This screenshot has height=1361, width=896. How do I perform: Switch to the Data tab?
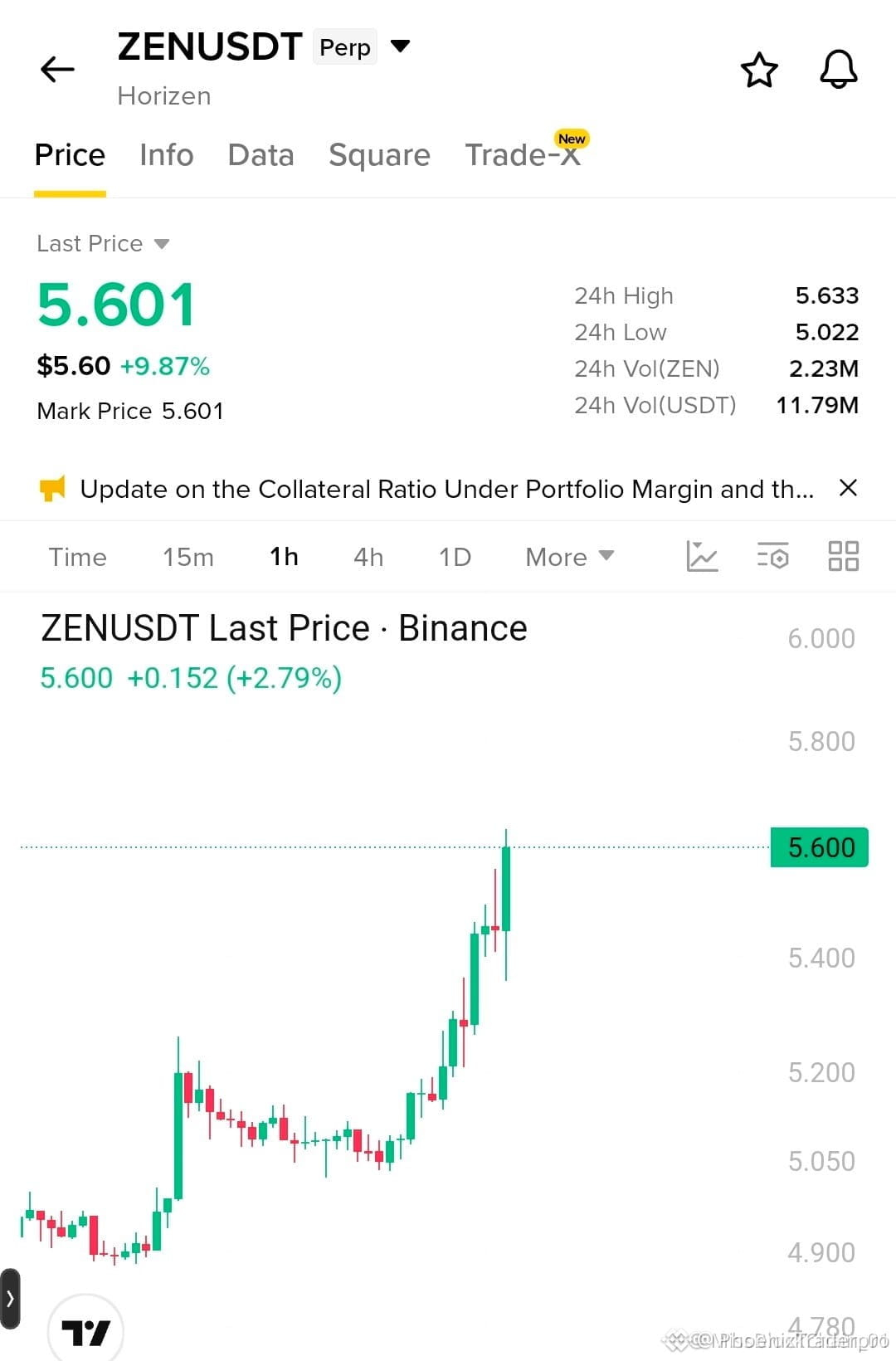click(x=261, y=155)
